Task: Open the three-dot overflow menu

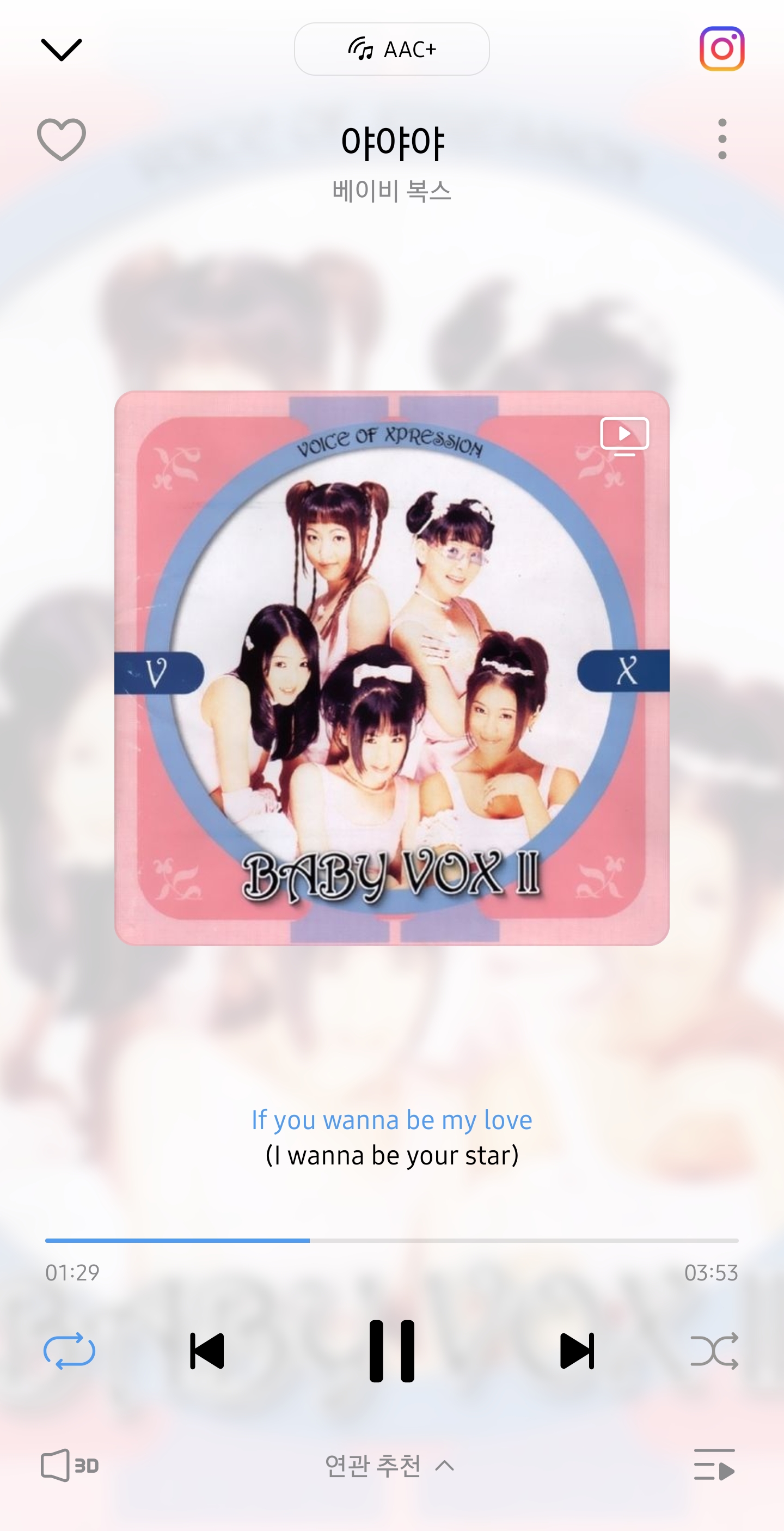Action: click(721, 139)
